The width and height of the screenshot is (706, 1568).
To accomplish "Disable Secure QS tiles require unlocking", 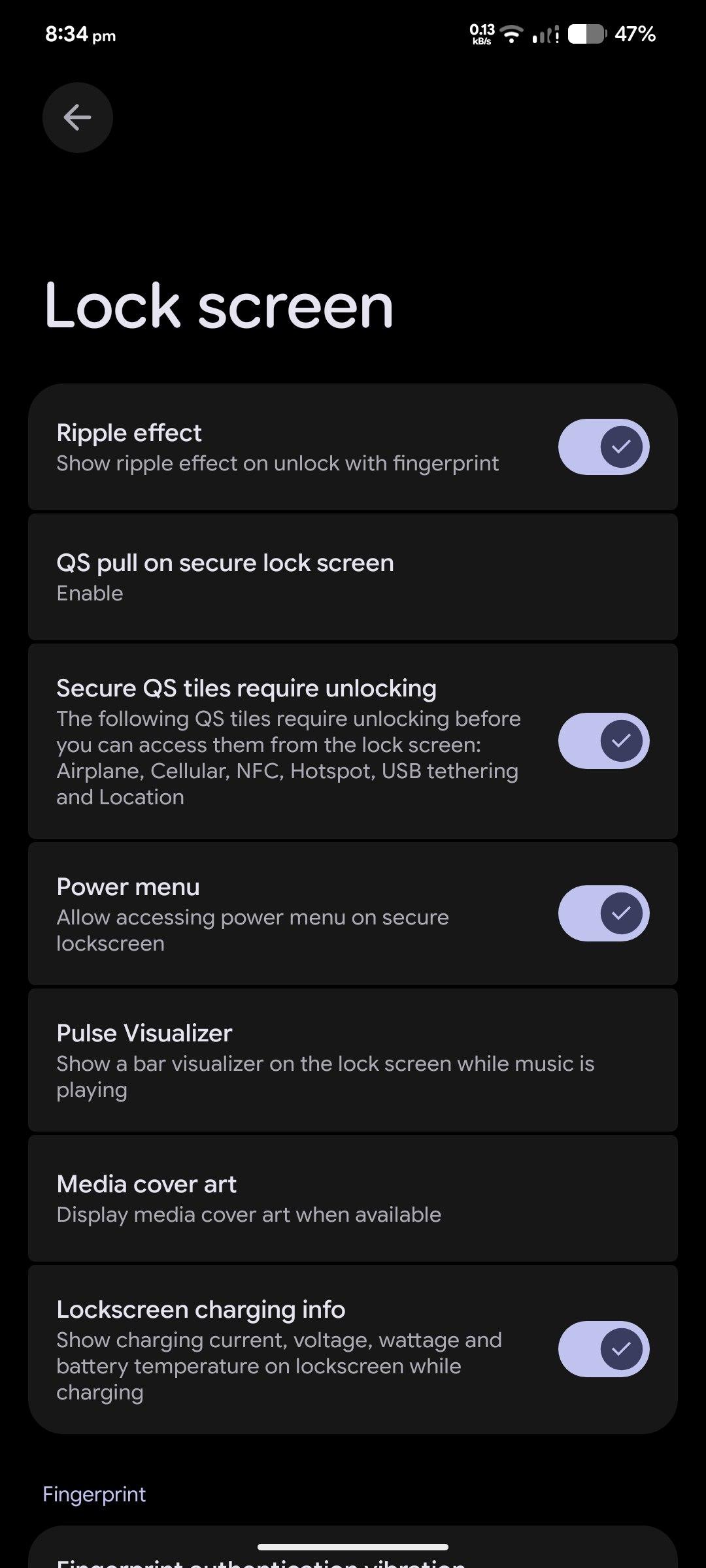I will (603, 741).
